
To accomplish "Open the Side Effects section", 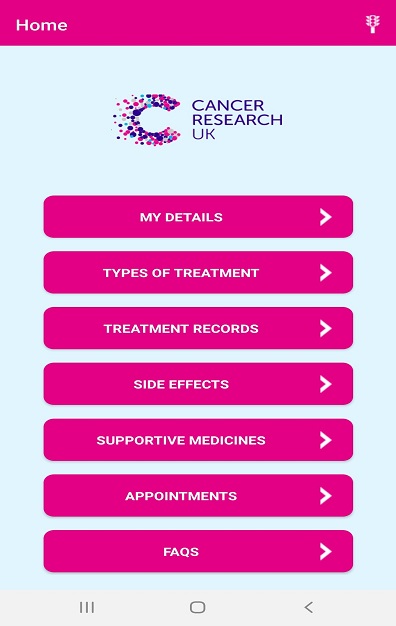I will point(198,384).
